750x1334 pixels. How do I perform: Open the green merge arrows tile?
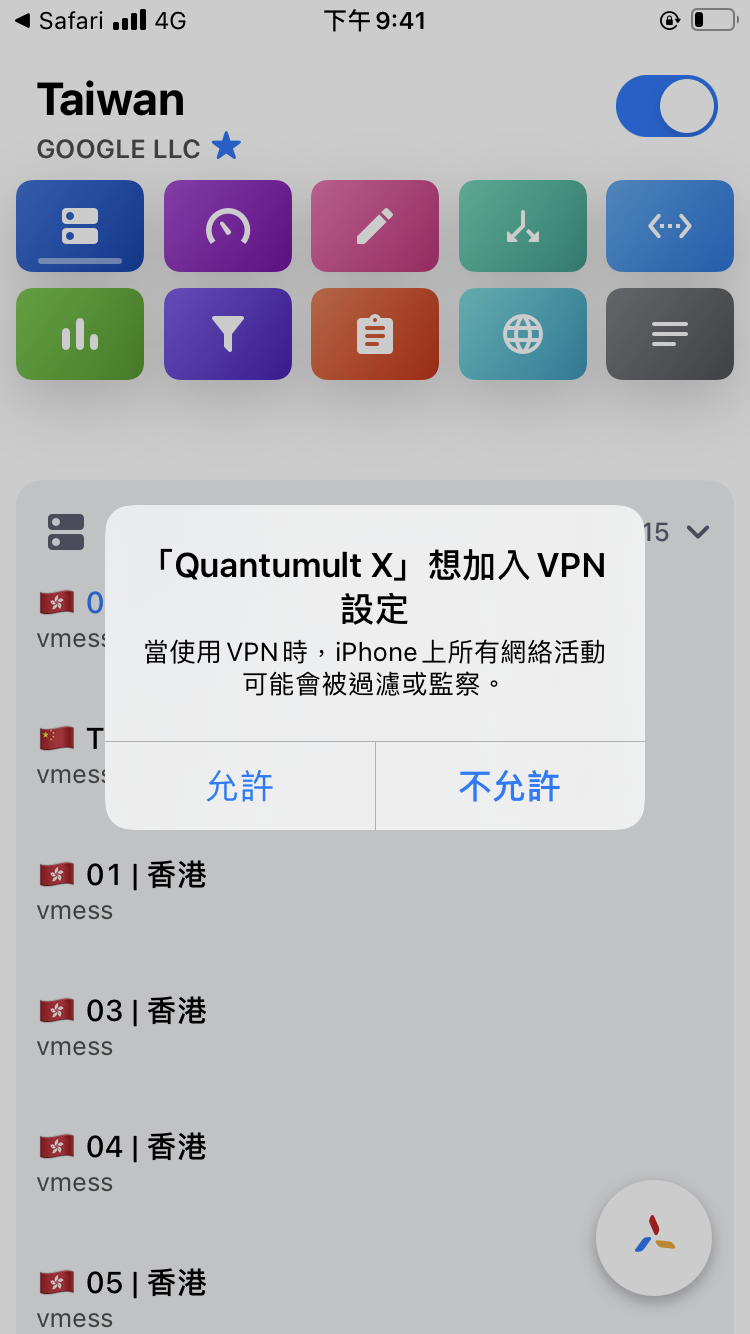click(x=522, y=226)
